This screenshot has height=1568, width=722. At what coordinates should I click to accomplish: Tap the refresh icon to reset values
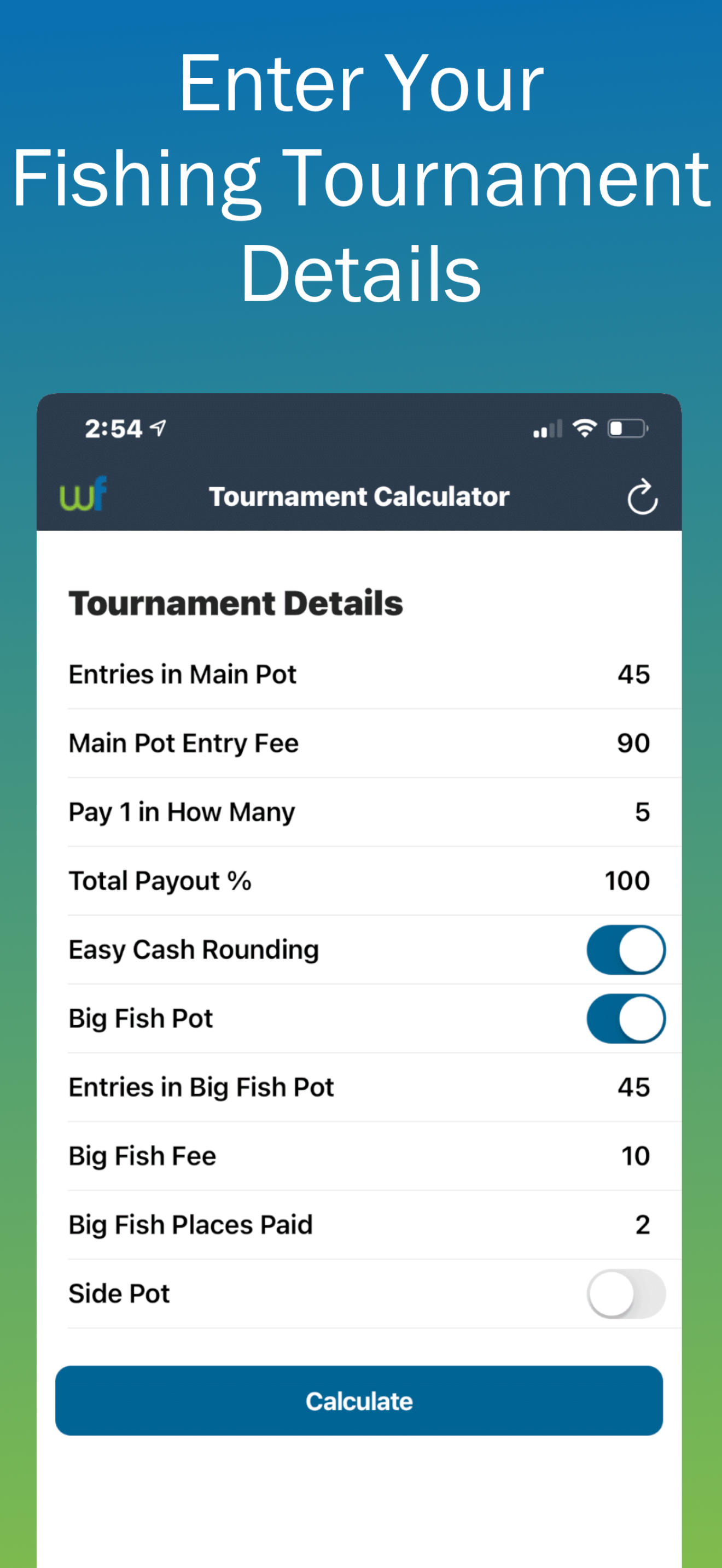tap(642, 495)
